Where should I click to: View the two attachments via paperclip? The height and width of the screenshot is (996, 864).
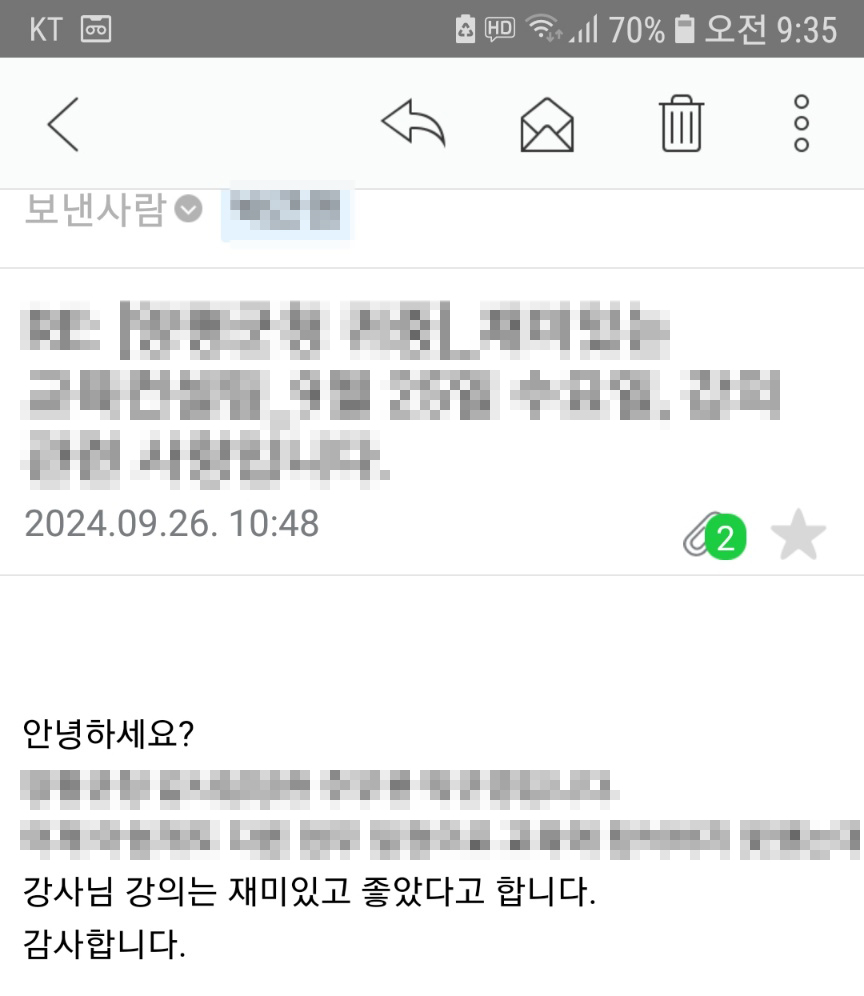pyautogui.click(x=712, y=538)
